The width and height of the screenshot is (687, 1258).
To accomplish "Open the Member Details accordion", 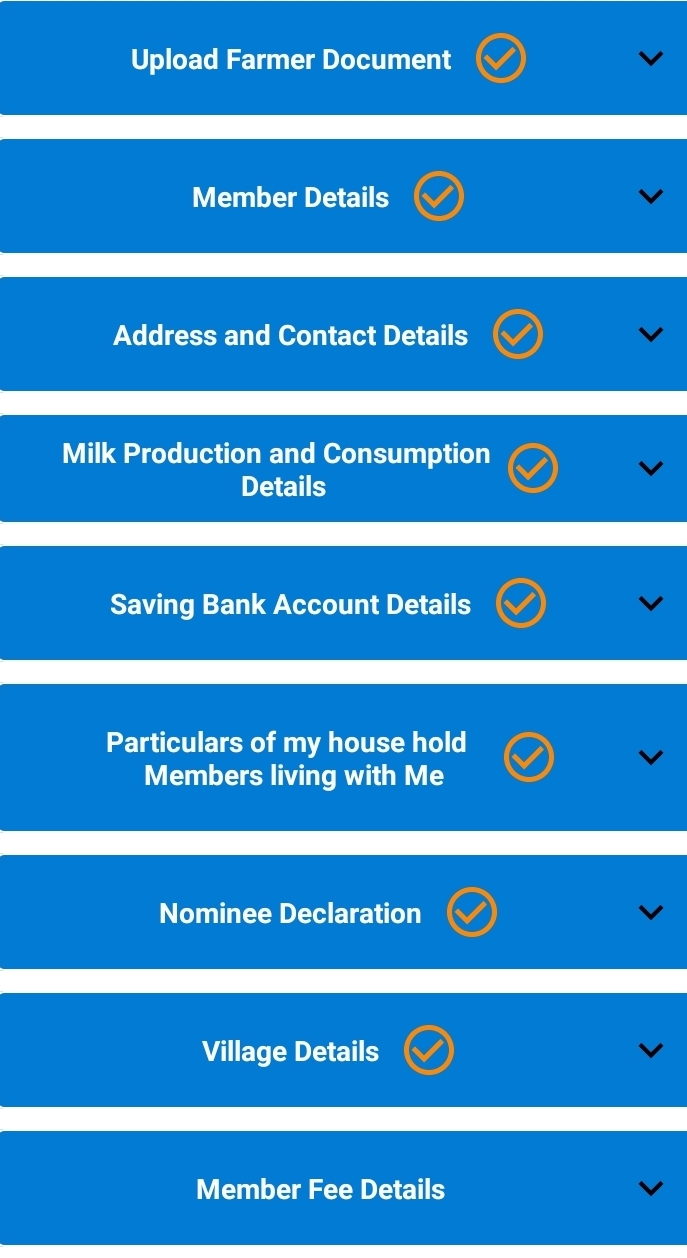I will point(650,197).
